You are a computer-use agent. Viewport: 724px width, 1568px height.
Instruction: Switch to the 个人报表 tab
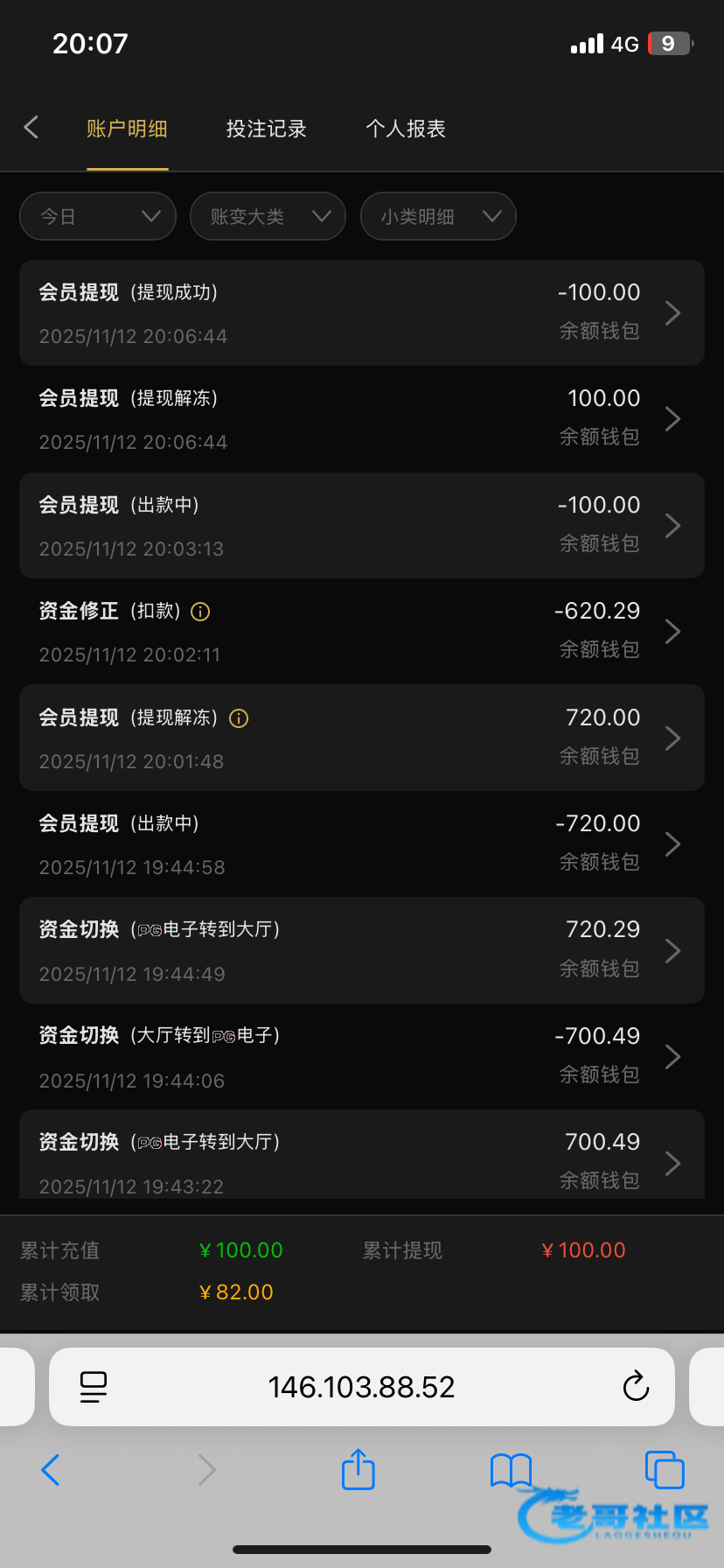(406, 129)
